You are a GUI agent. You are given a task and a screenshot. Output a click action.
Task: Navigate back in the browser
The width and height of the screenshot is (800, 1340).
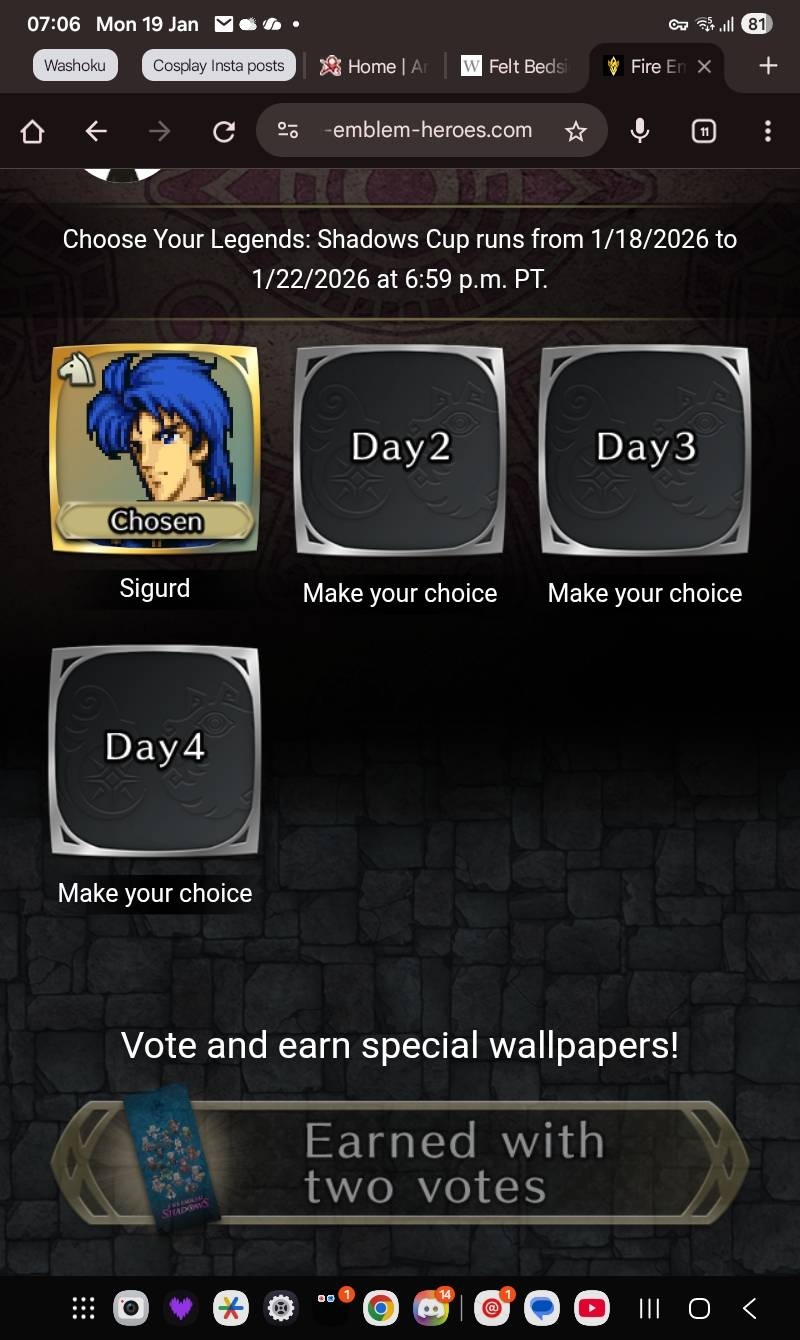[96, 131]
